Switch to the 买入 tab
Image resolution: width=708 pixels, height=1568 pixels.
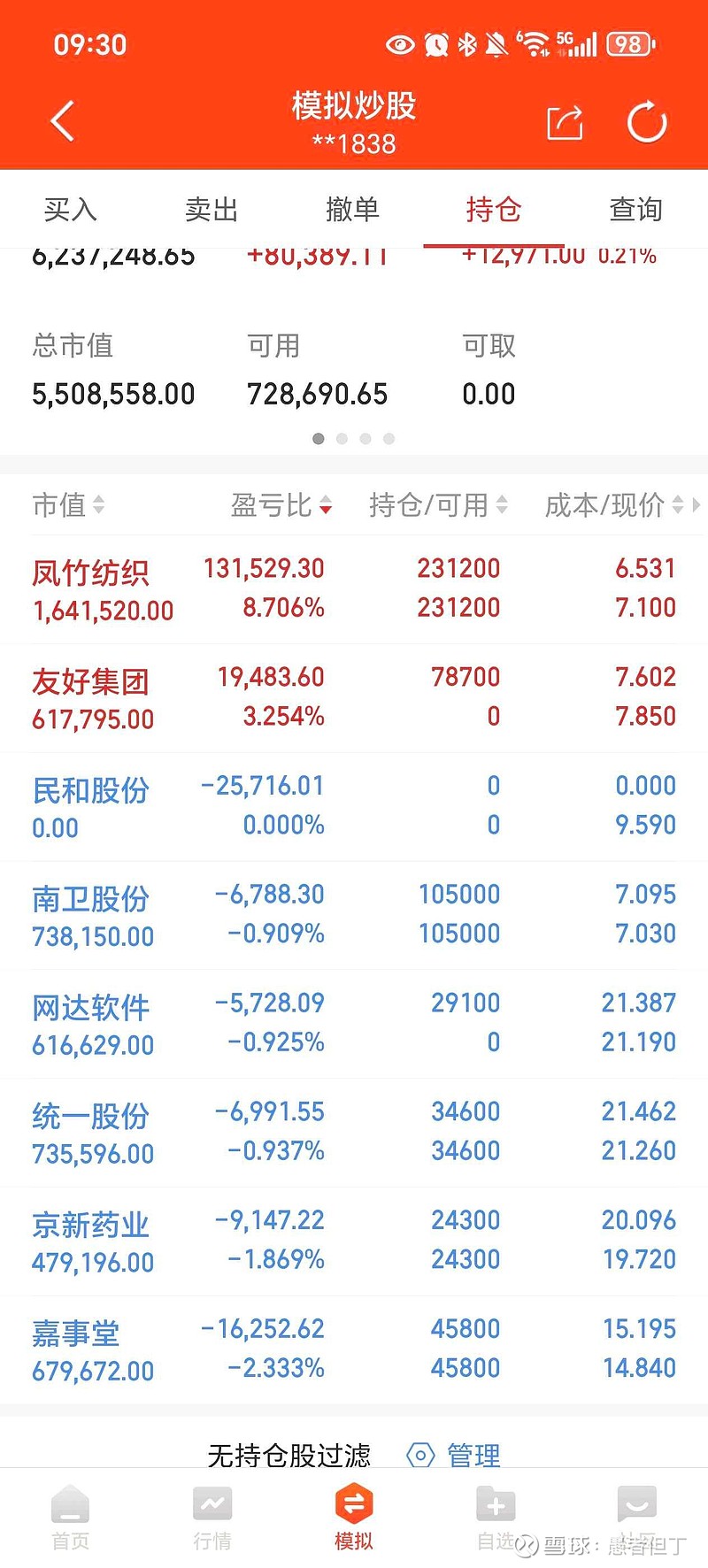coord(71,210)
